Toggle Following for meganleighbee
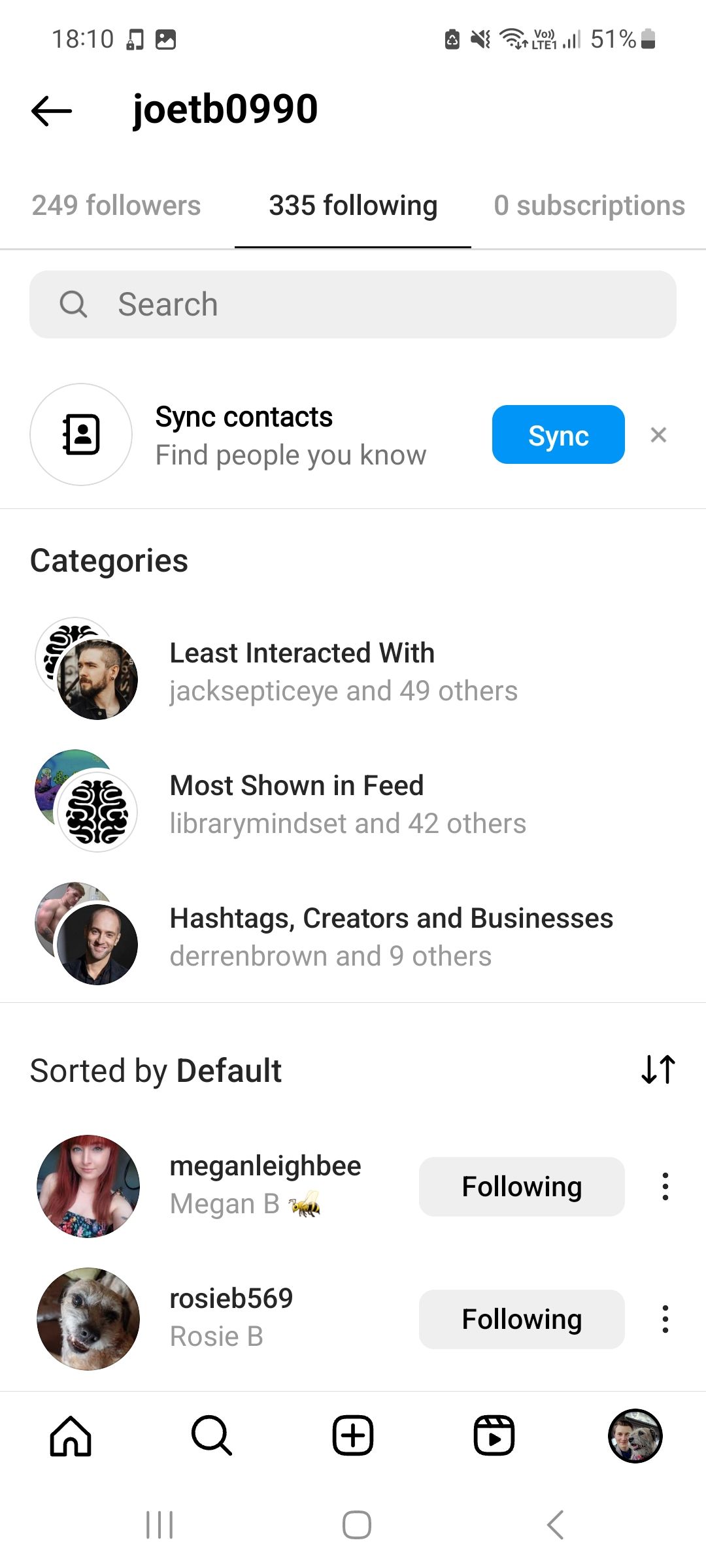This screenshot has width=706, height=1568. (x=521, y=1186)
